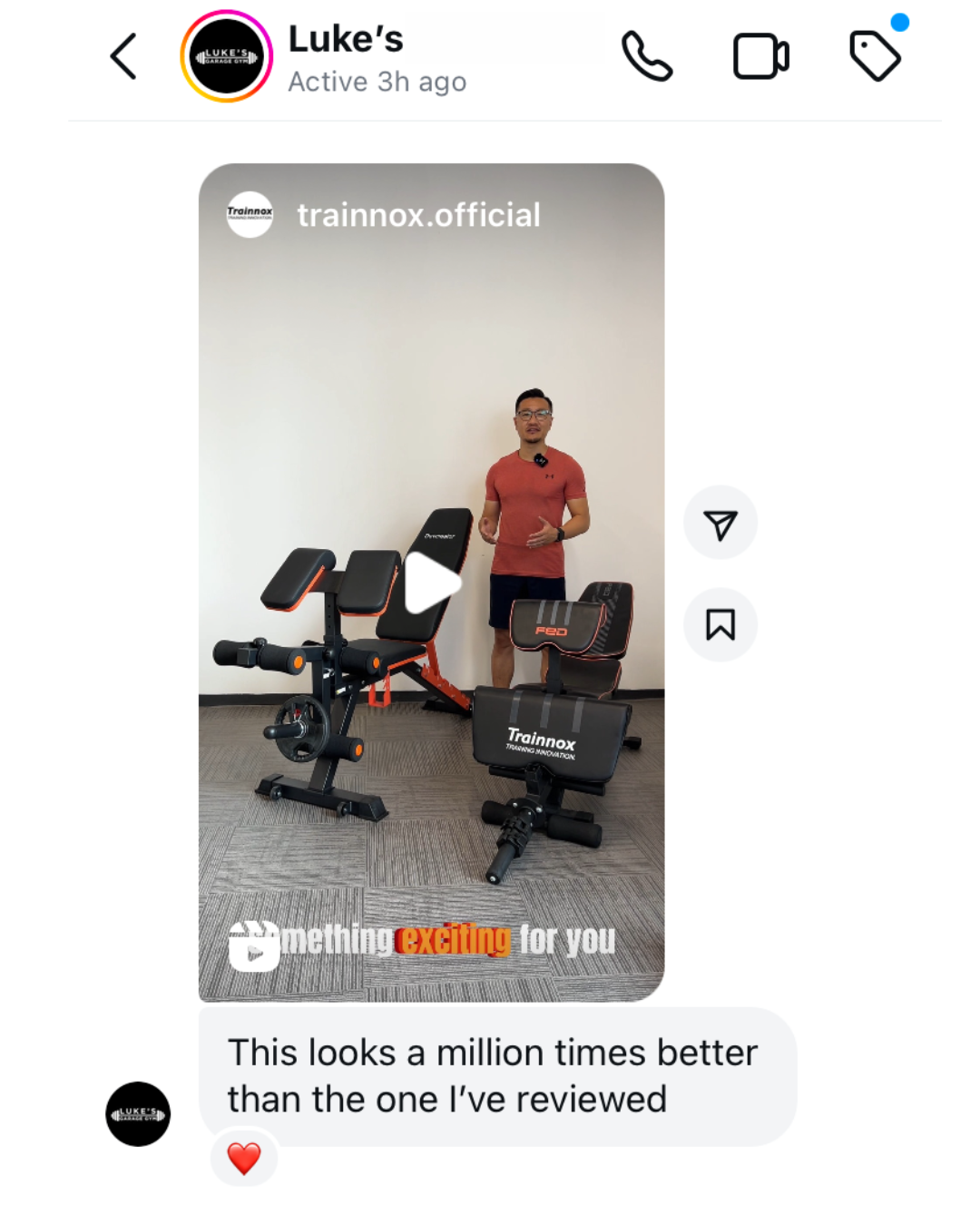Start a voice call with Luke's
The width and height of the screenshot is (980, 1225).
(647, 56)
